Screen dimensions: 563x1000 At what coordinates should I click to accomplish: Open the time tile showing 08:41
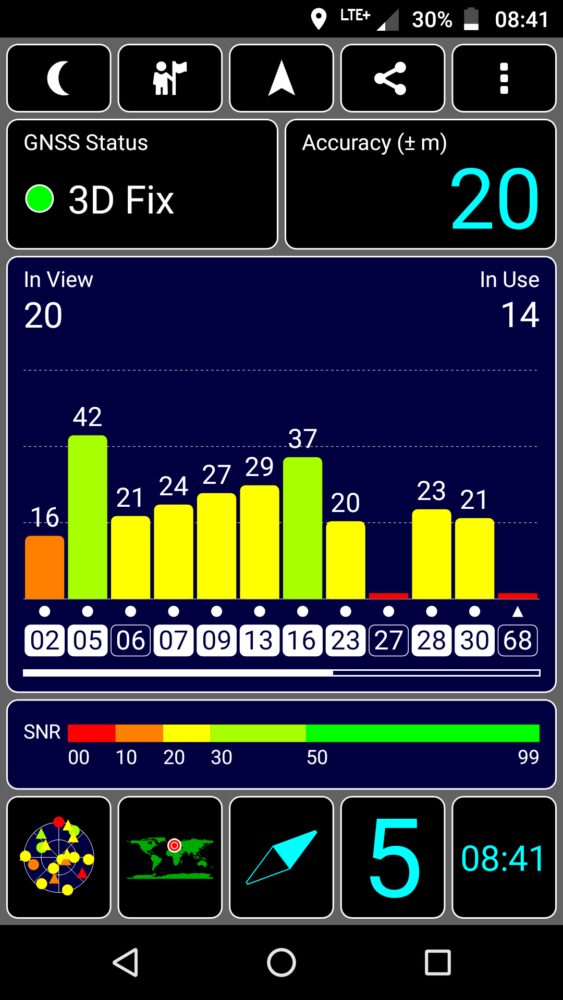pyautogui.click(x=504, y=857)
